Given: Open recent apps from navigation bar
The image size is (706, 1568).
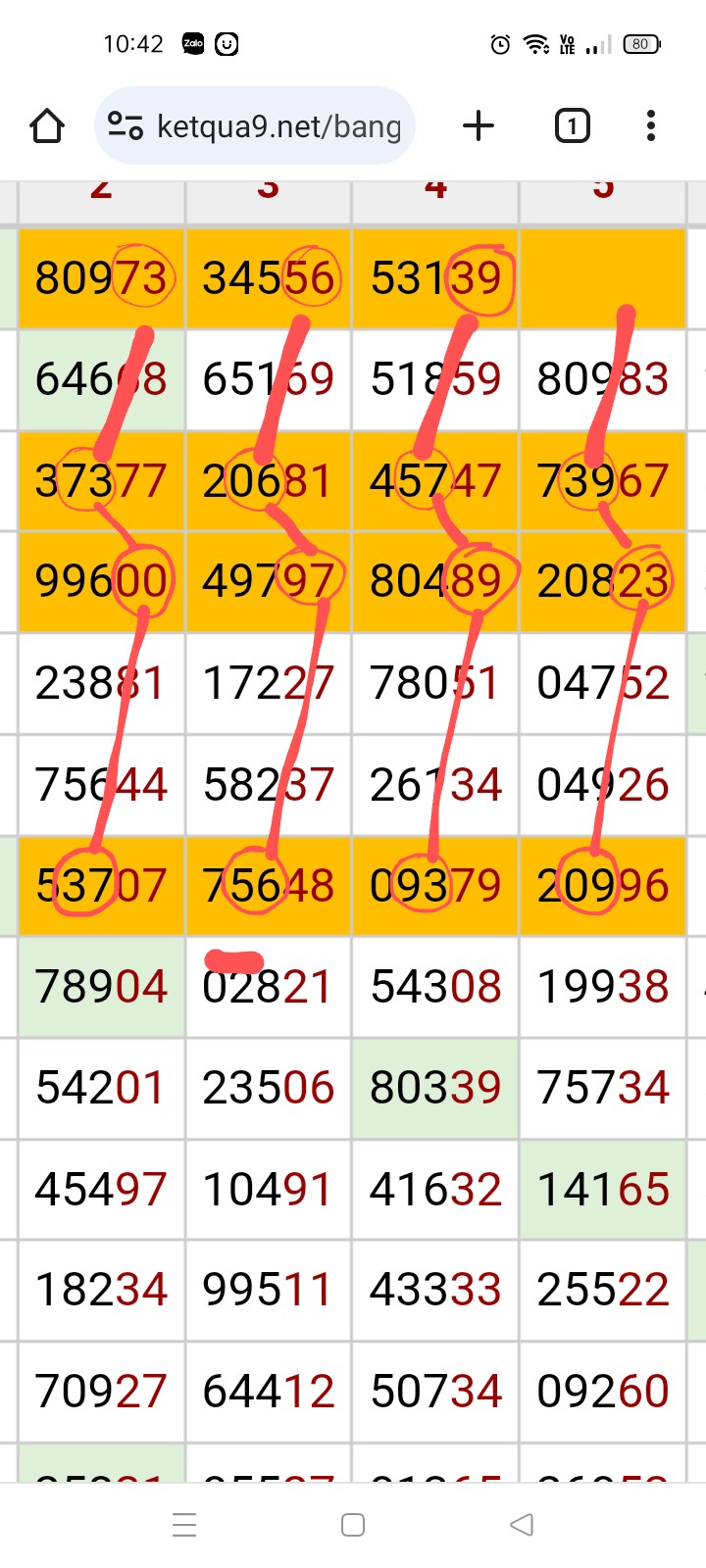Looking at the screenshot, I should point(184,1525).
